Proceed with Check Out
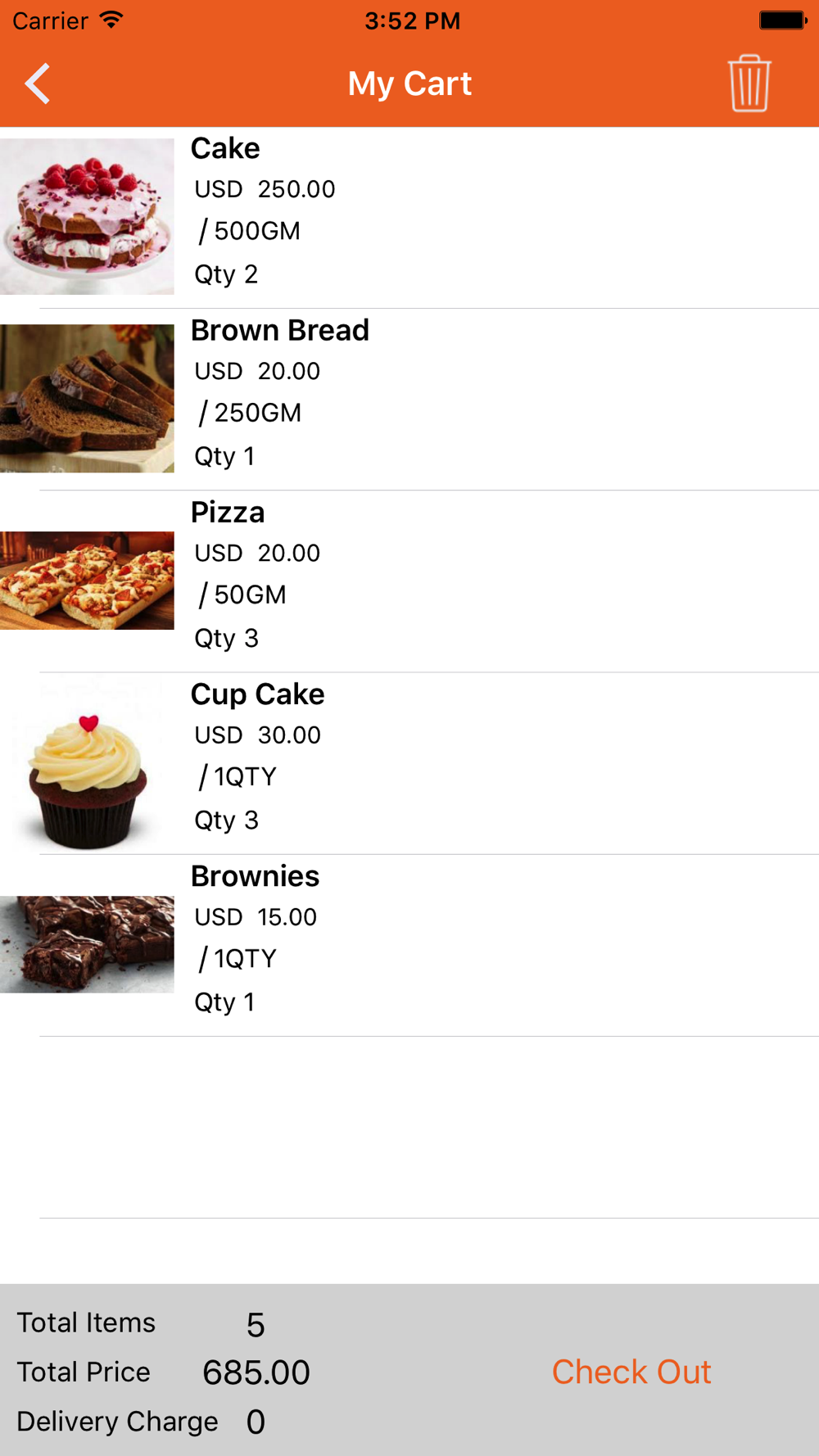The image size is (819, 1456). pyautogui.click(x=631, y=1372)
